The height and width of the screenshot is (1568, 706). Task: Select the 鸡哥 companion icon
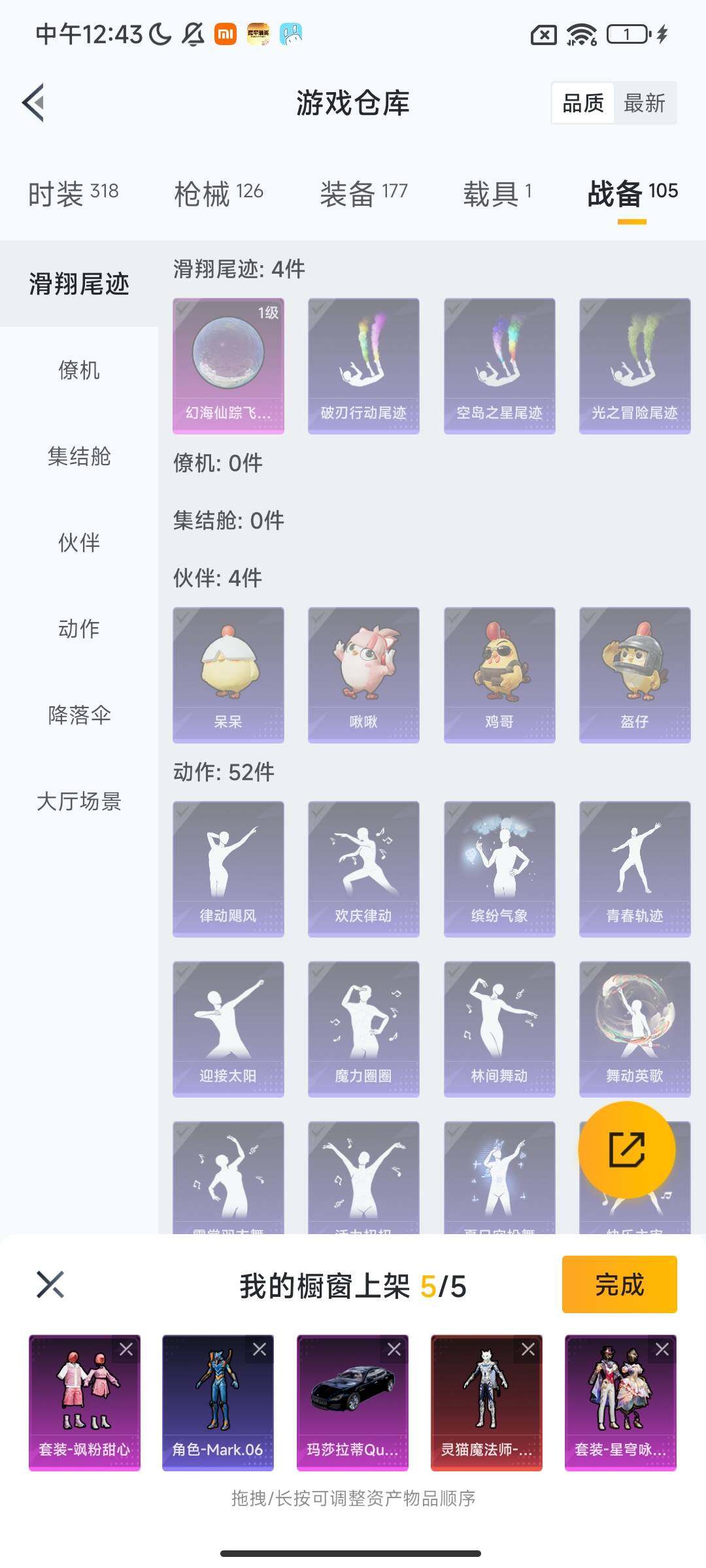click(x=499, y=673)
